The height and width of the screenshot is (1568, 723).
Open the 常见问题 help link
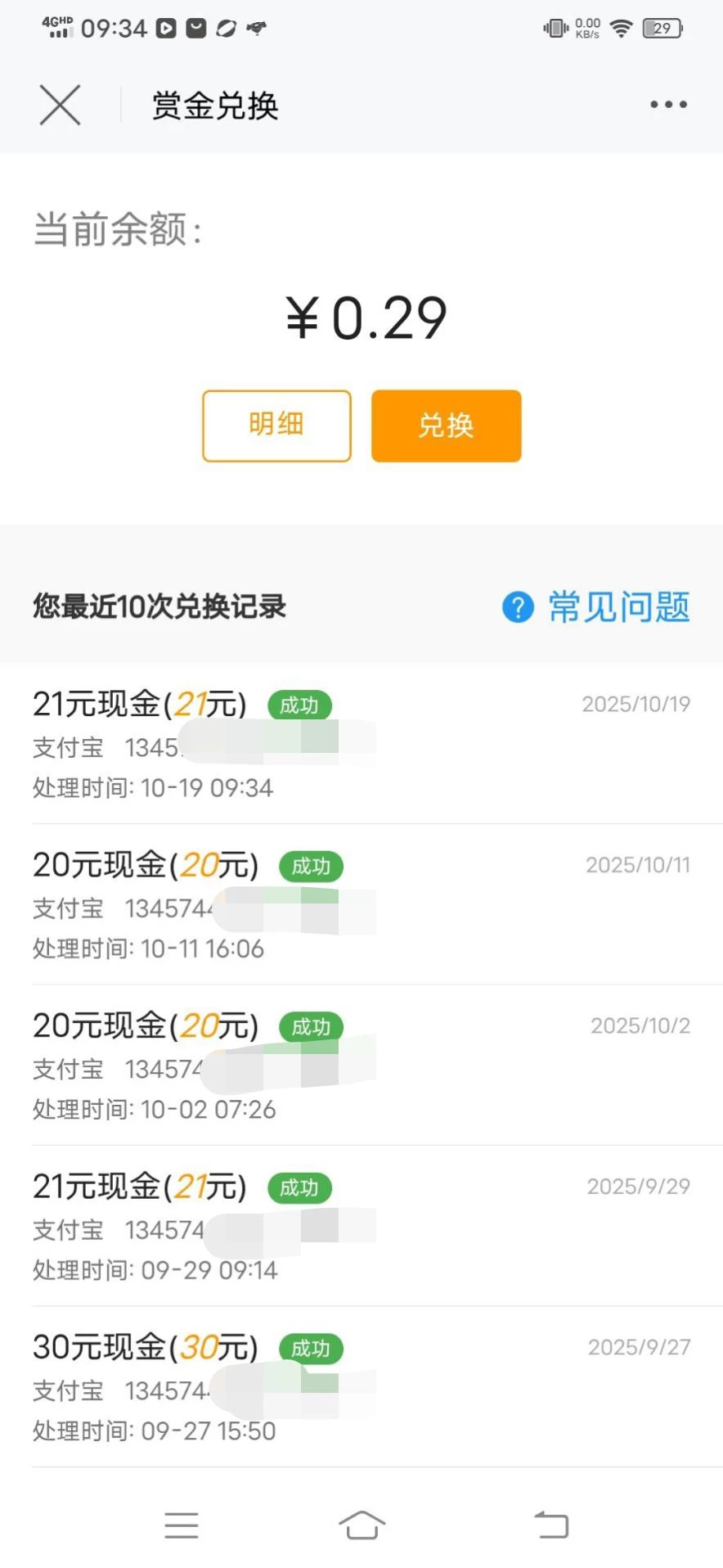tap(596, 607)
